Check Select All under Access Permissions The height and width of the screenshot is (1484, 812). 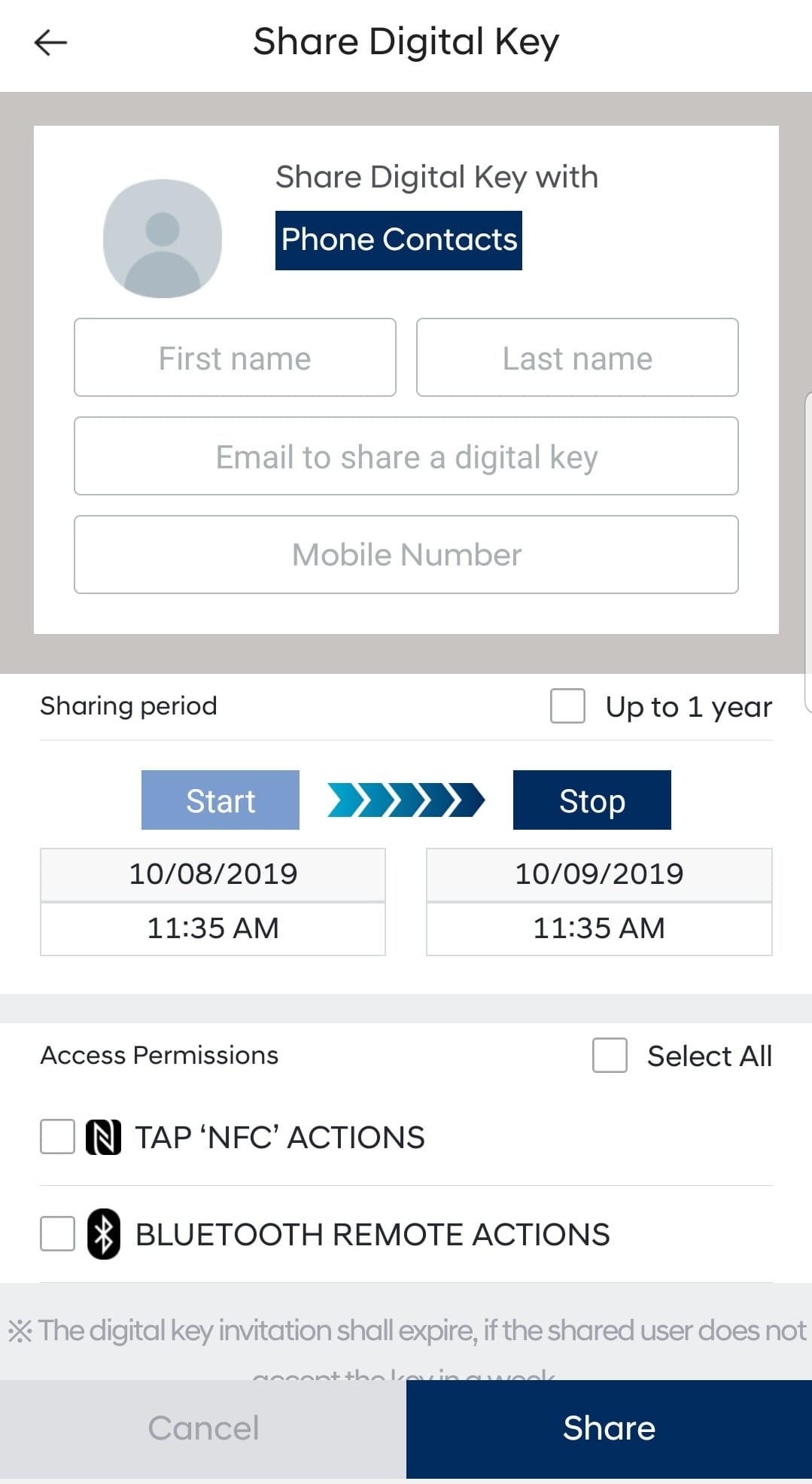click(x=610, y=1056)
